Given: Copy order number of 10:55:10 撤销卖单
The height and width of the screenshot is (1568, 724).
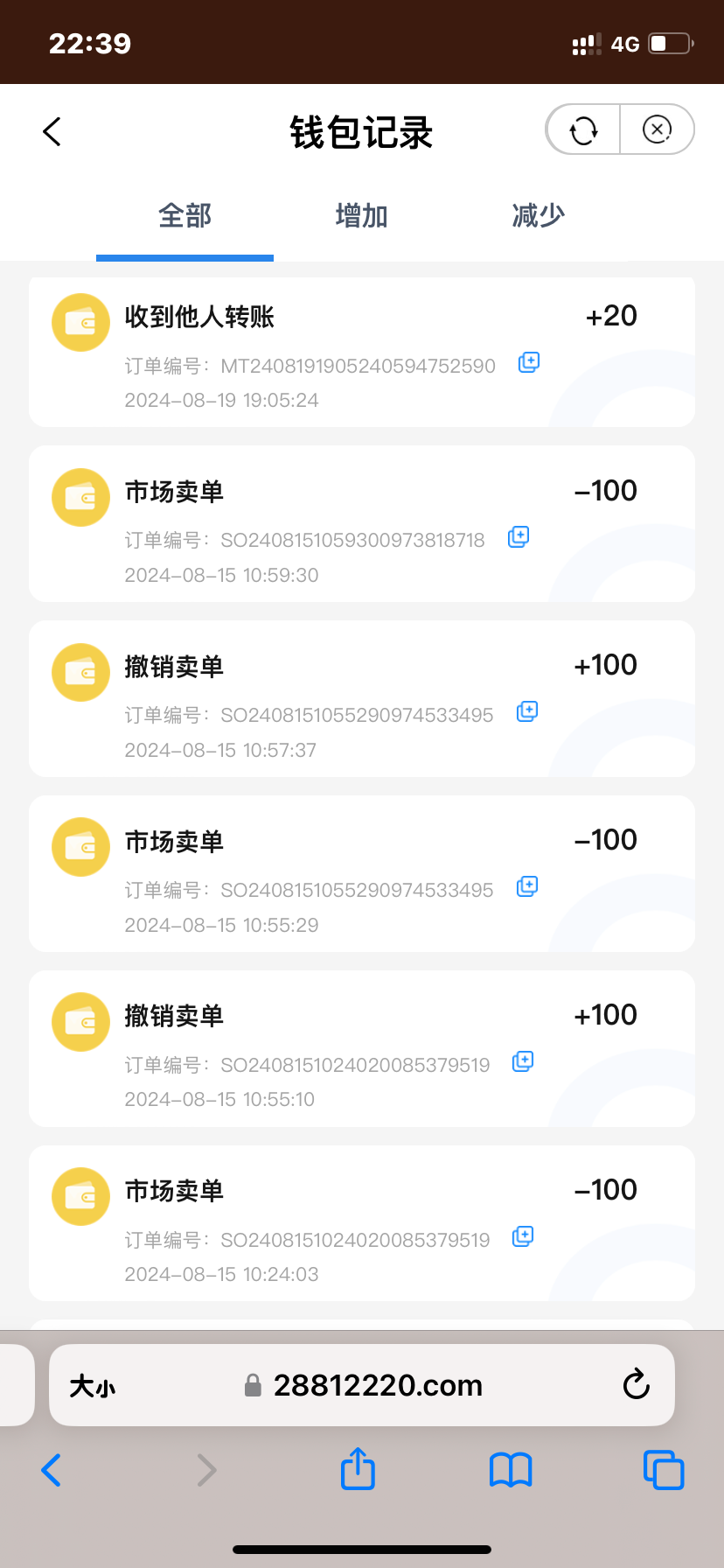Looking at the screenshot, I should tap(523, 1061).
